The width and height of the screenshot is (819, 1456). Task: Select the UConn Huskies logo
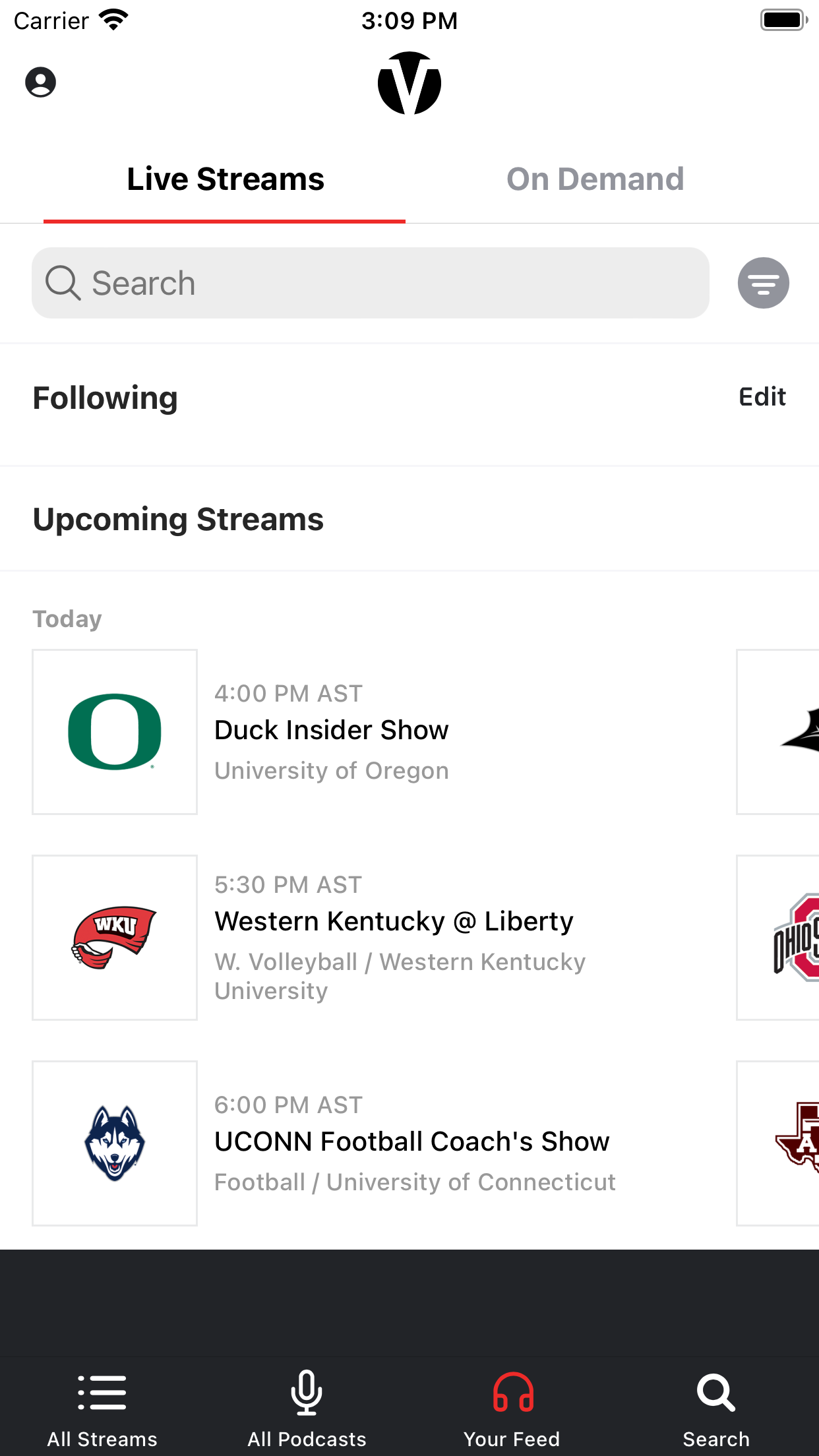click(114, 1143)
